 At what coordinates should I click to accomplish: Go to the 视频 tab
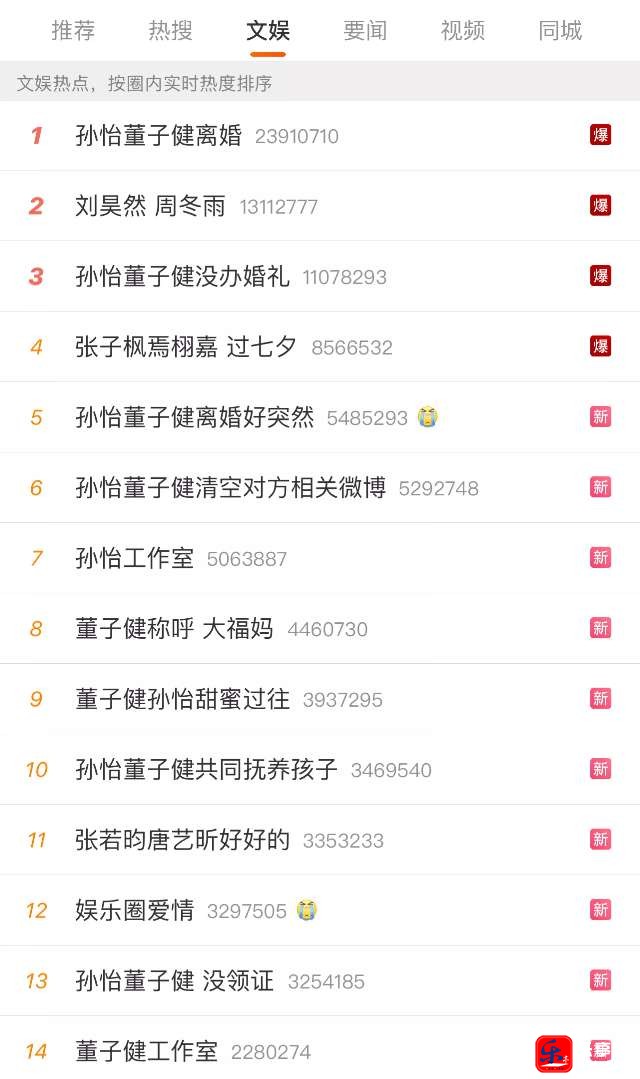462,31
